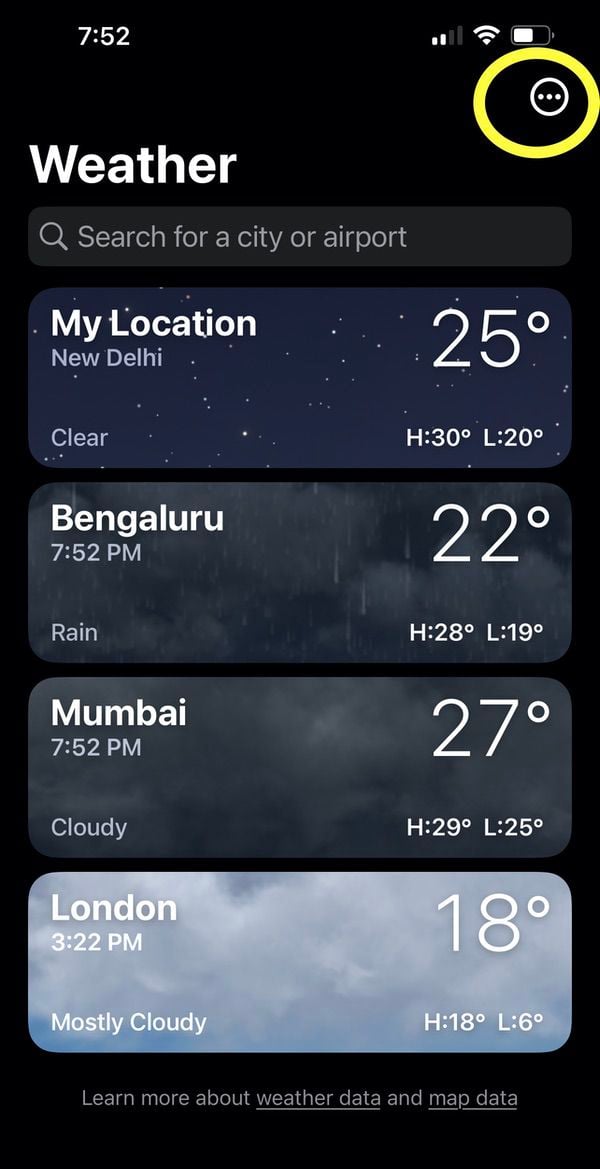
Task: Tap the city or airport search field
Action: click(300, 237)
